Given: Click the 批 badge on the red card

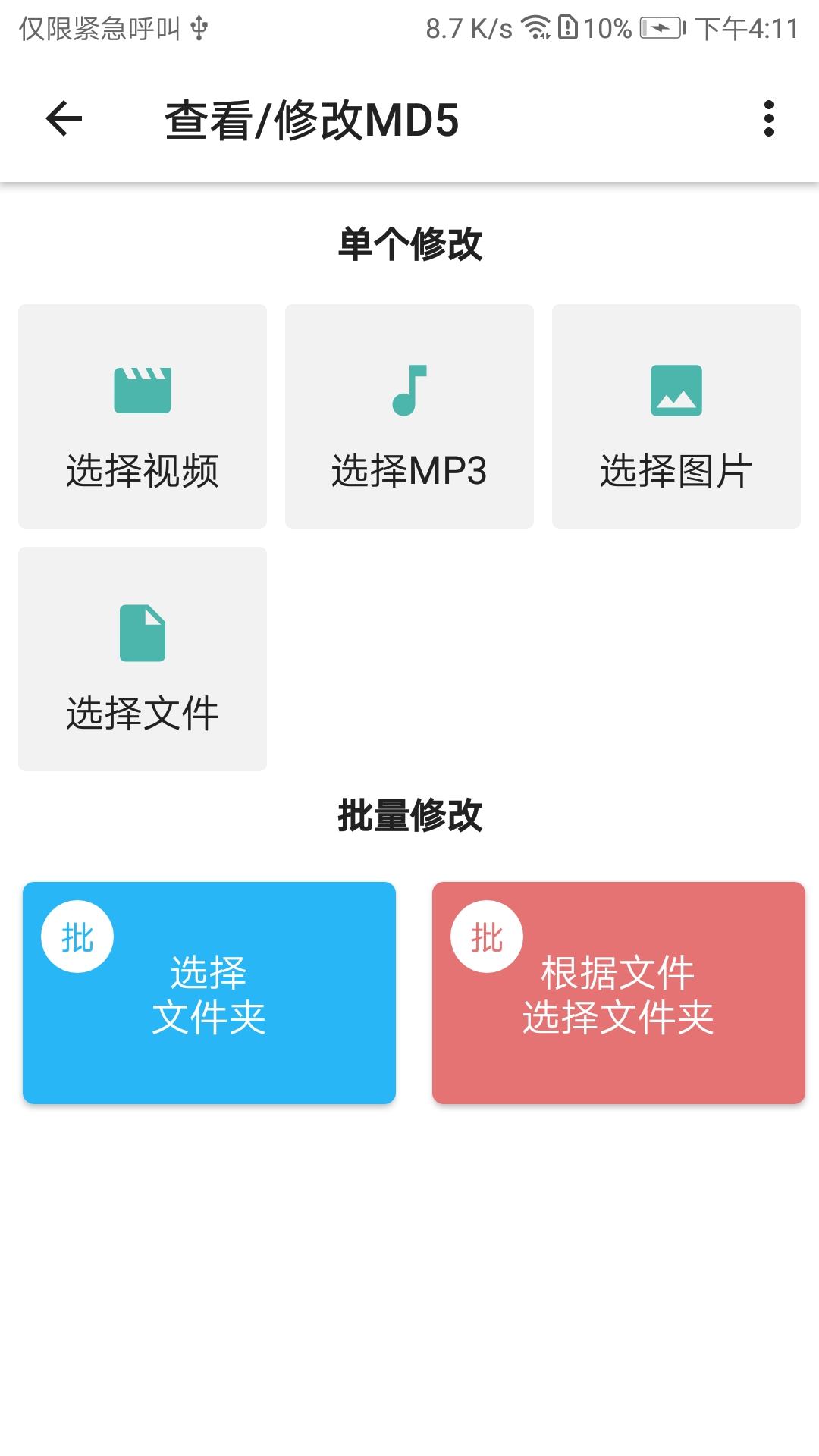Looking at the screenshot, I should 486,937.
